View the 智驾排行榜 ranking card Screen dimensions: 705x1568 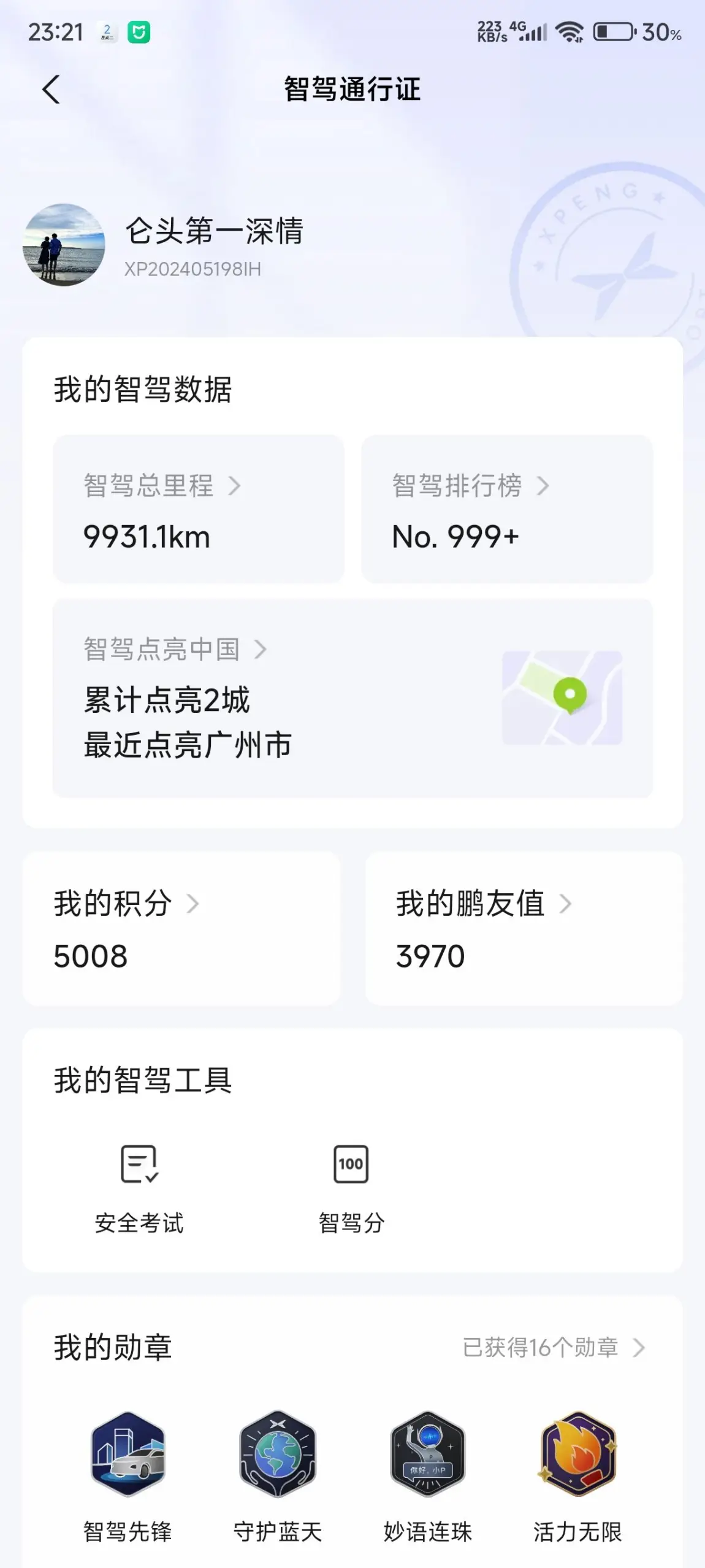(507, 509)
